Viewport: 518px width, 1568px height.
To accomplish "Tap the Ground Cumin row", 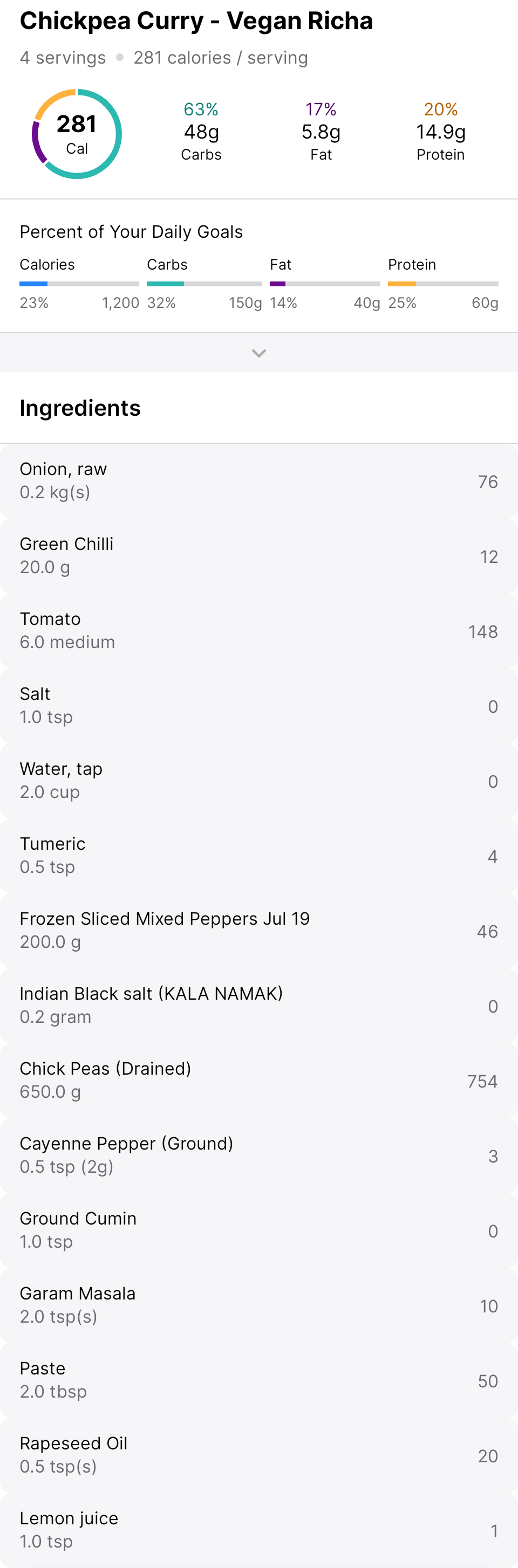I will 259,1229.
